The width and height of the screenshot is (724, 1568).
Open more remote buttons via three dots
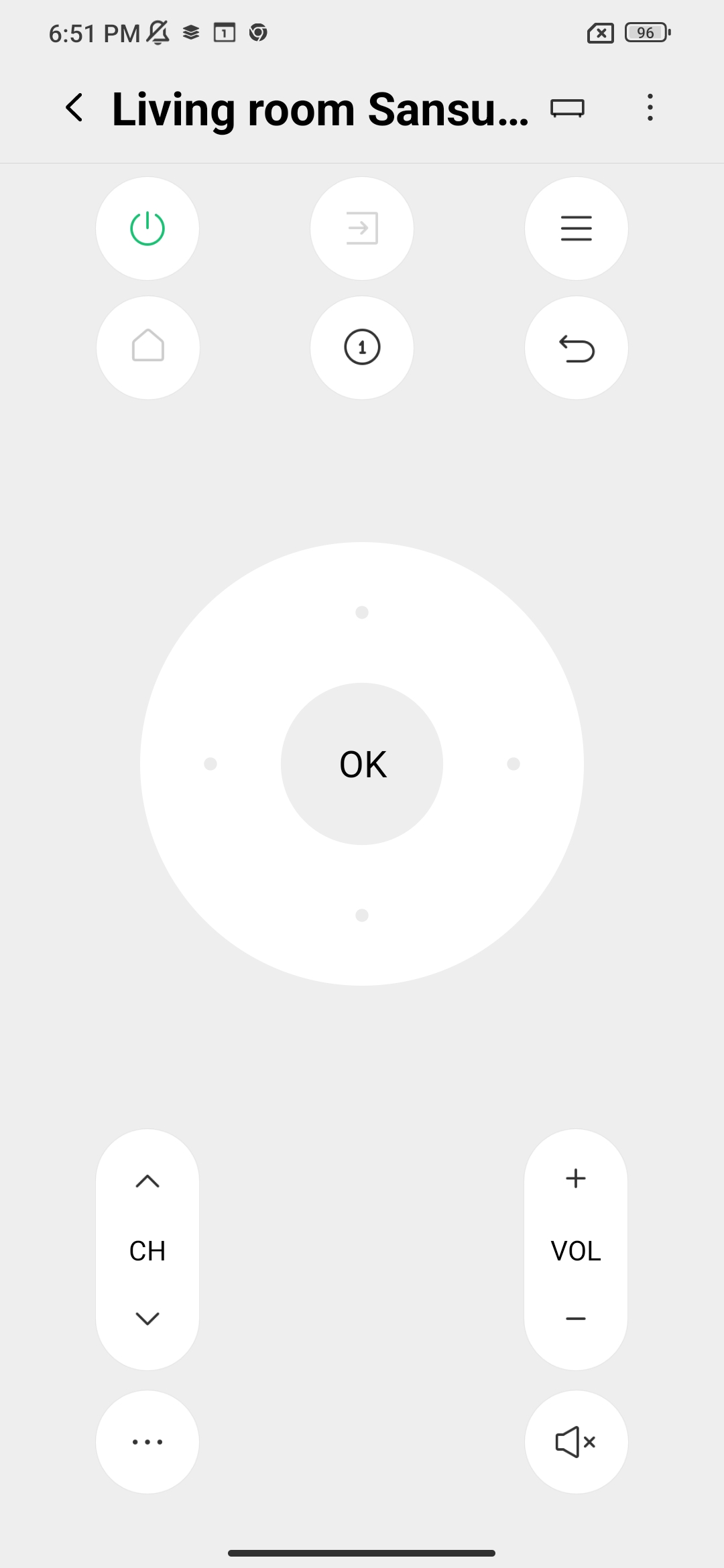(x=147, y=1442)
